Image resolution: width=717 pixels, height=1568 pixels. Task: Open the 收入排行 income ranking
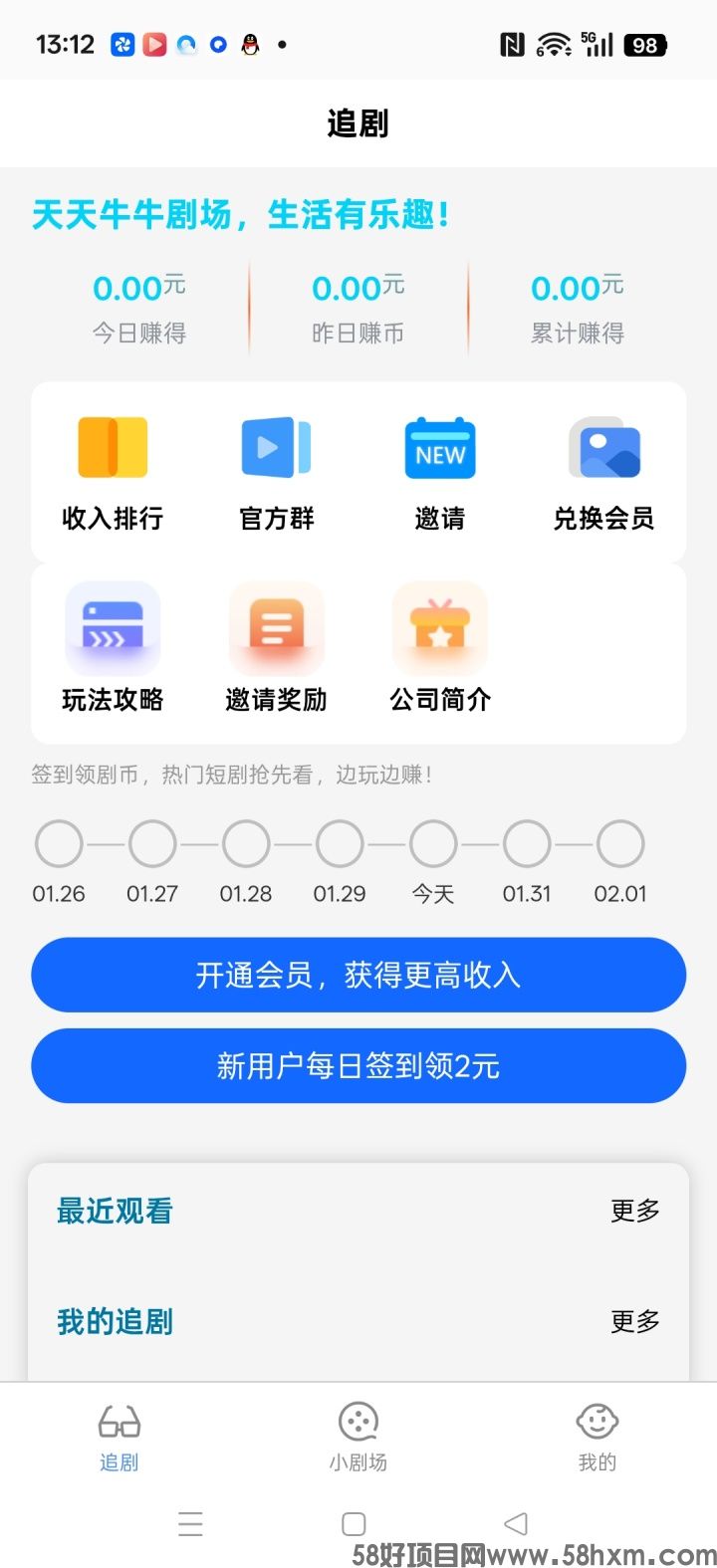coord(113,471)
